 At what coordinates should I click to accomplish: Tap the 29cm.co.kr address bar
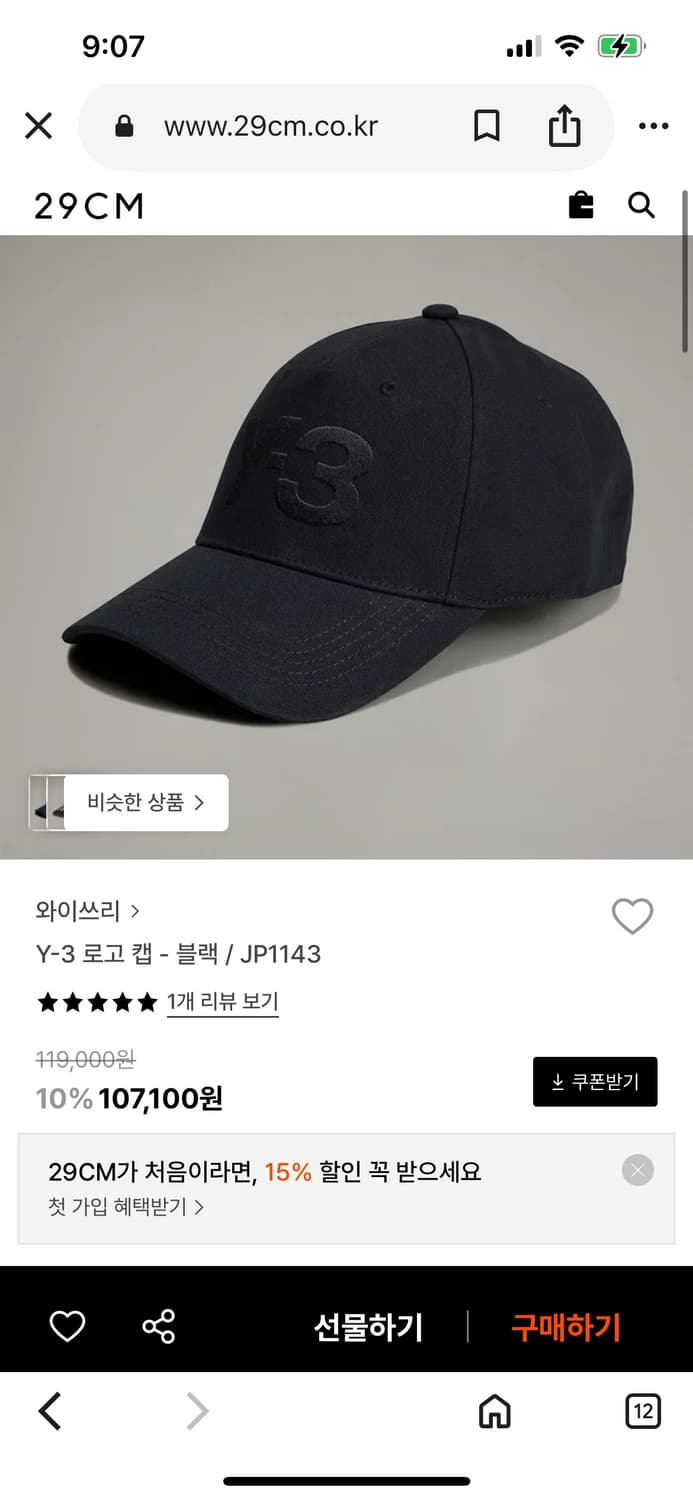pos(270,127)
